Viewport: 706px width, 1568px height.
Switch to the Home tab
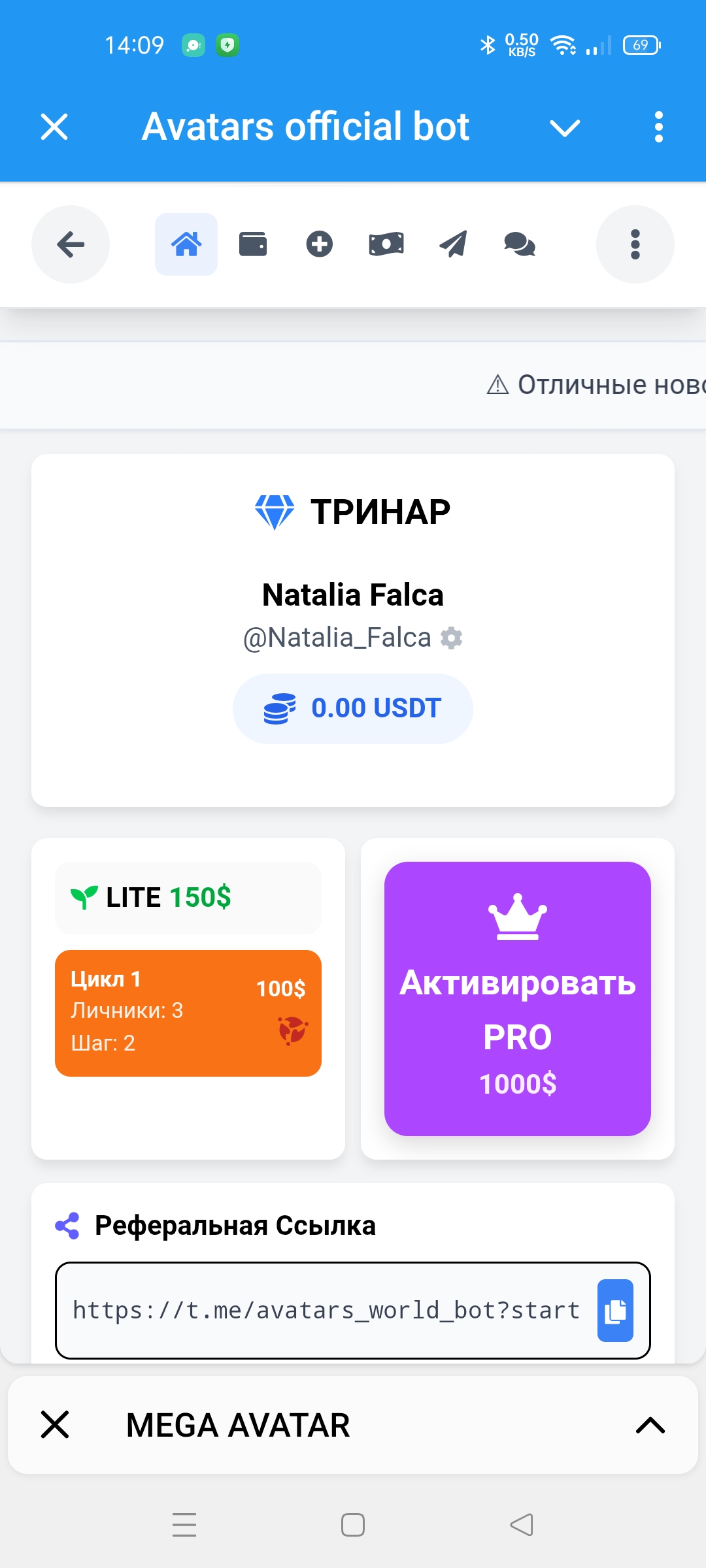[186, 244]
